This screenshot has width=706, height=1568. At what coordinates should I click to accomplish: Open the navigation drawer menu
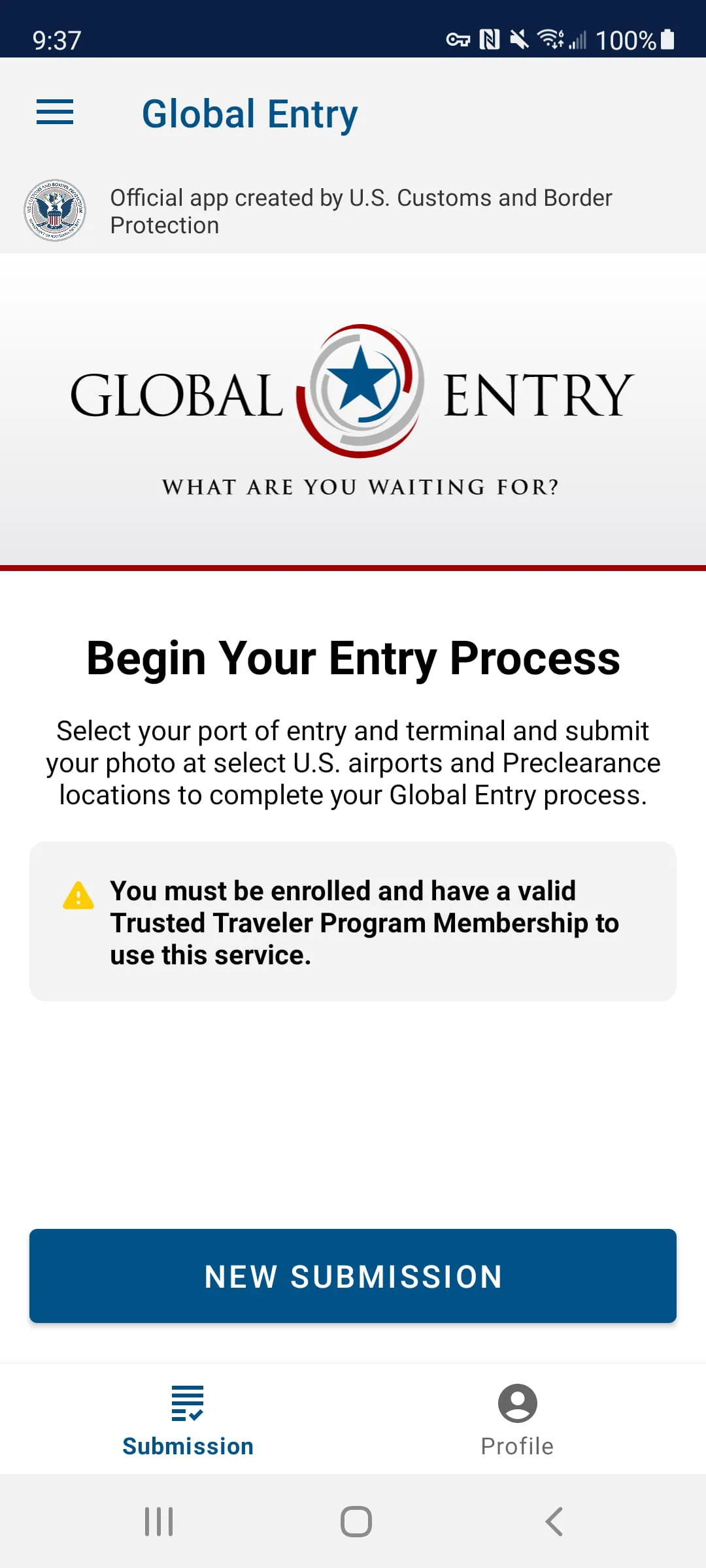pyautogui.click(x=54, y=112)
